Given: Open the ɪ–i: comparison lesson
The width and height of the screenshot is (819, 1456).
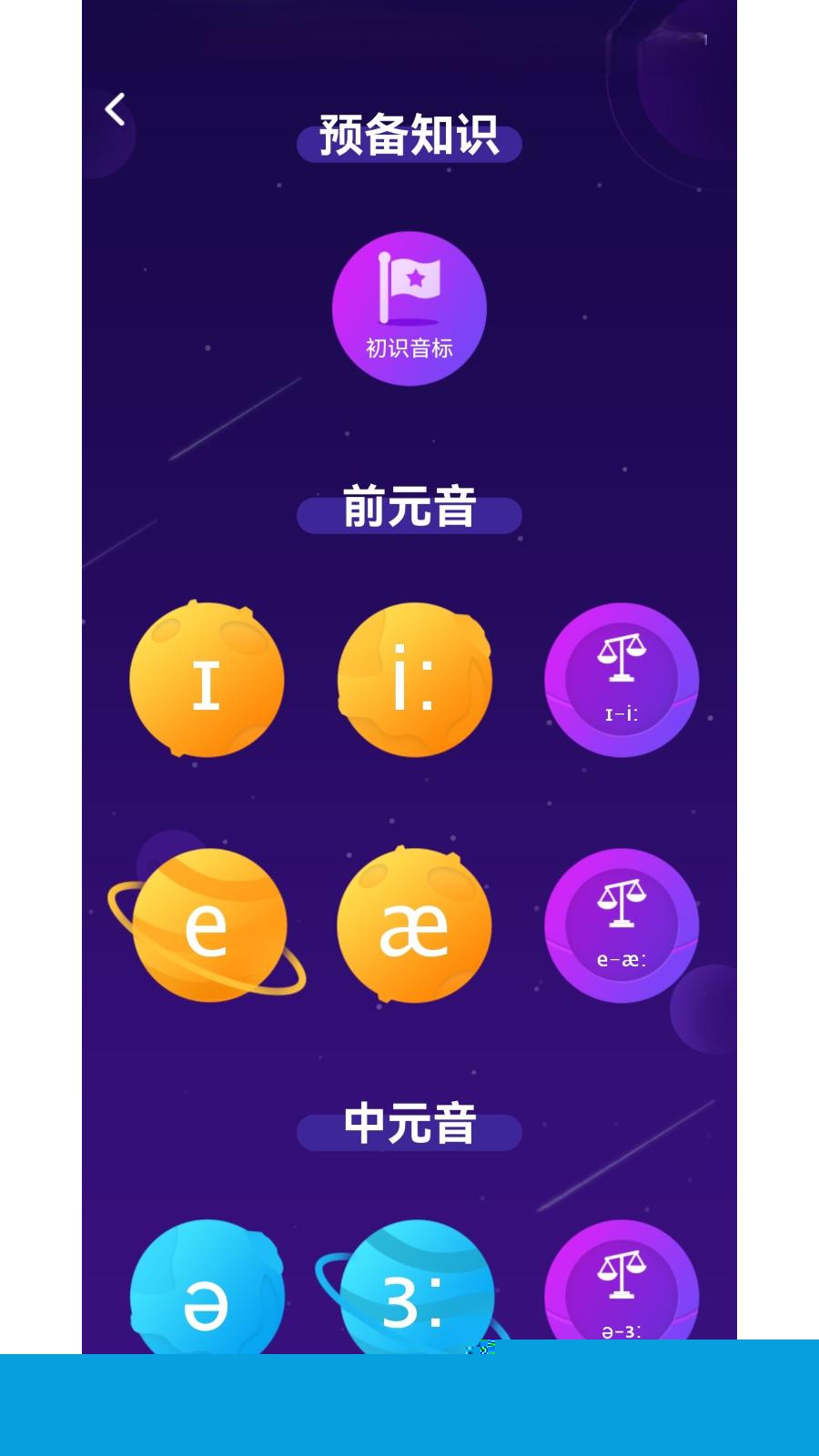Looking at the screenshot, I should (x=622, y=680).
